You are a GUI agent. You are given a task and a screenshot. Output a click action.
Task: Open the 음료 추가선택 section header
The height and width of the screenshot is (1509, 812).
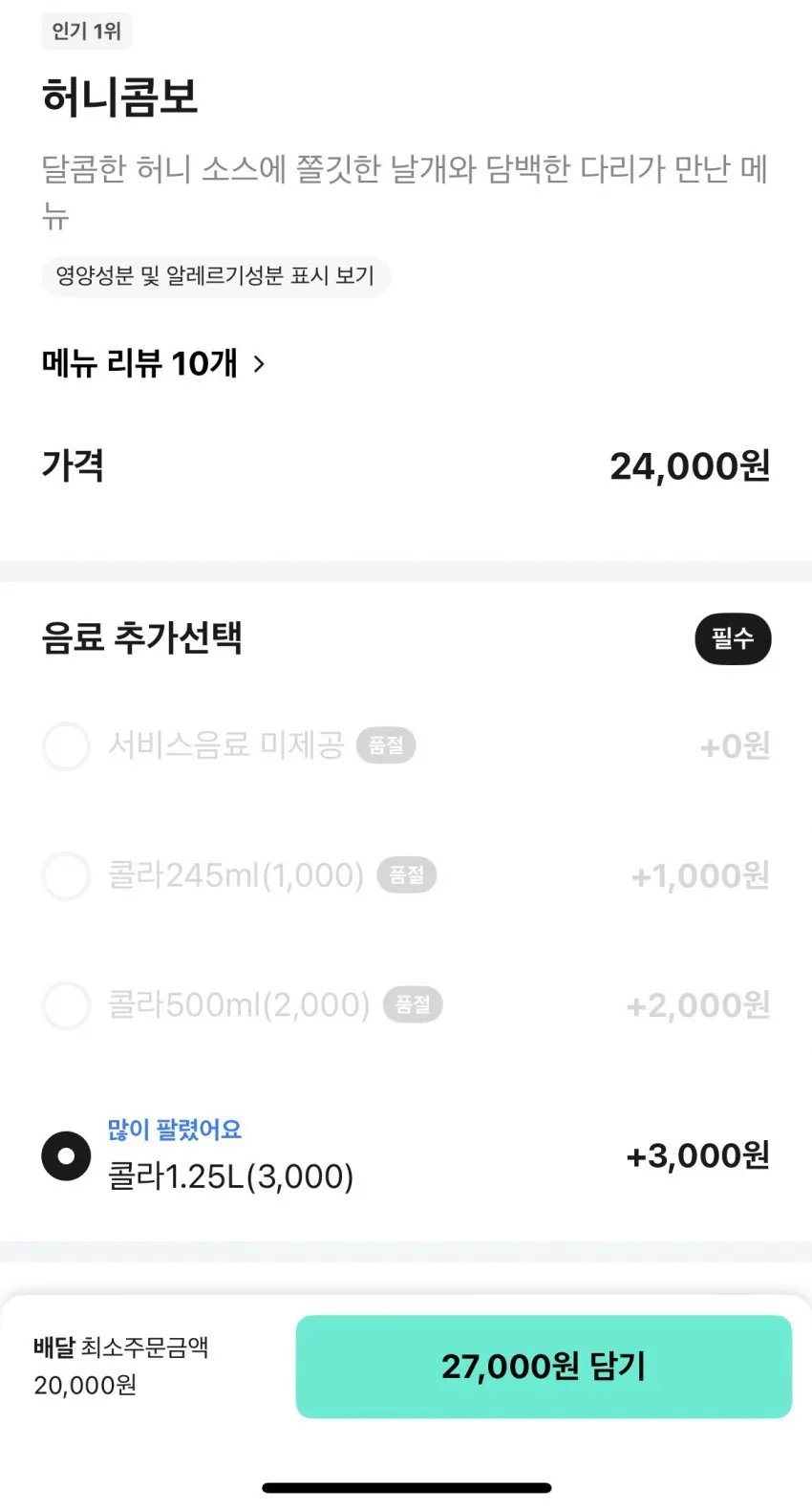[143, 639]
